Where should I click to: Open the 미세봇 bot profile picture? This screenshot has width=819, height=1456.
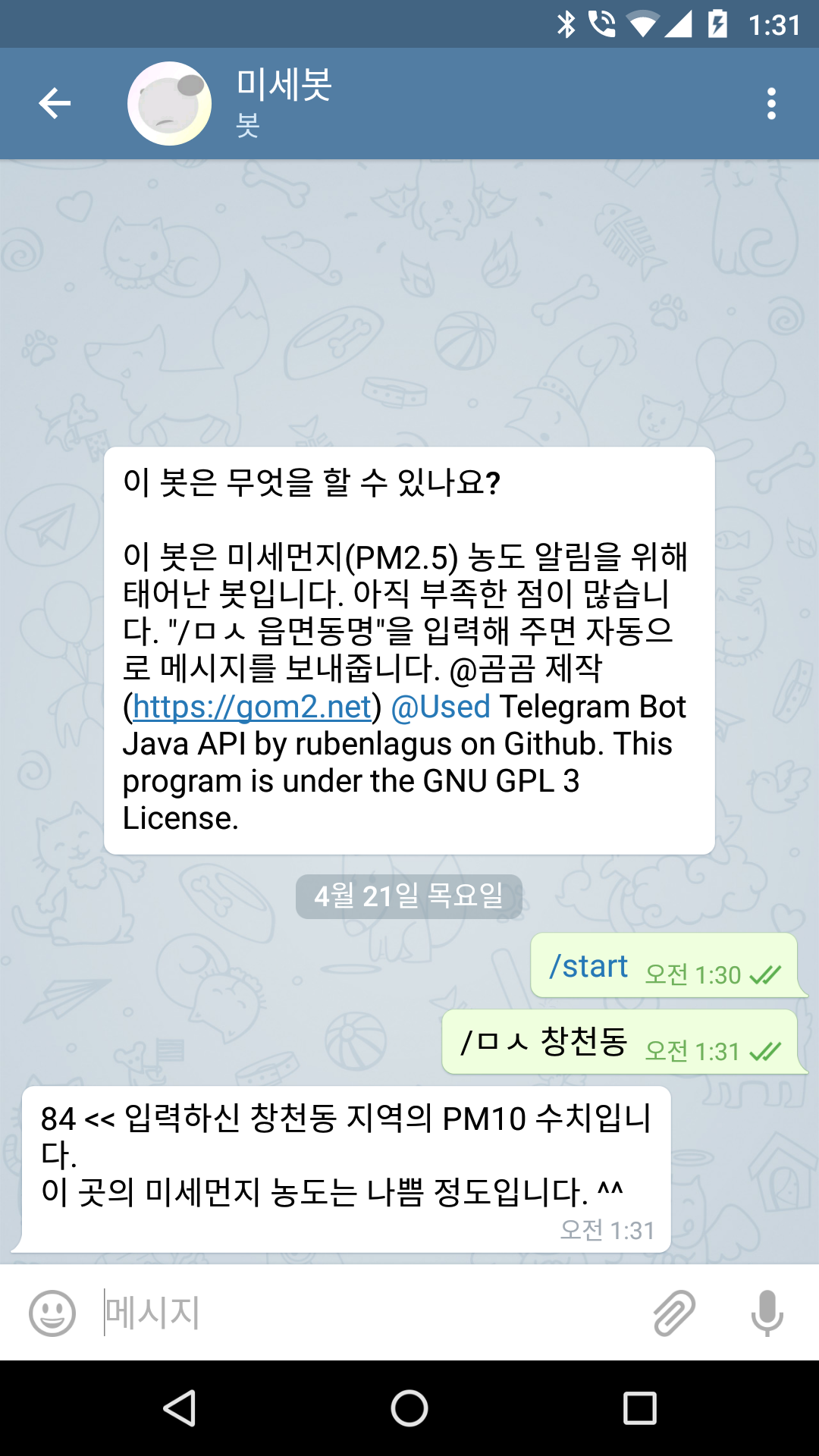click(169, 103)
